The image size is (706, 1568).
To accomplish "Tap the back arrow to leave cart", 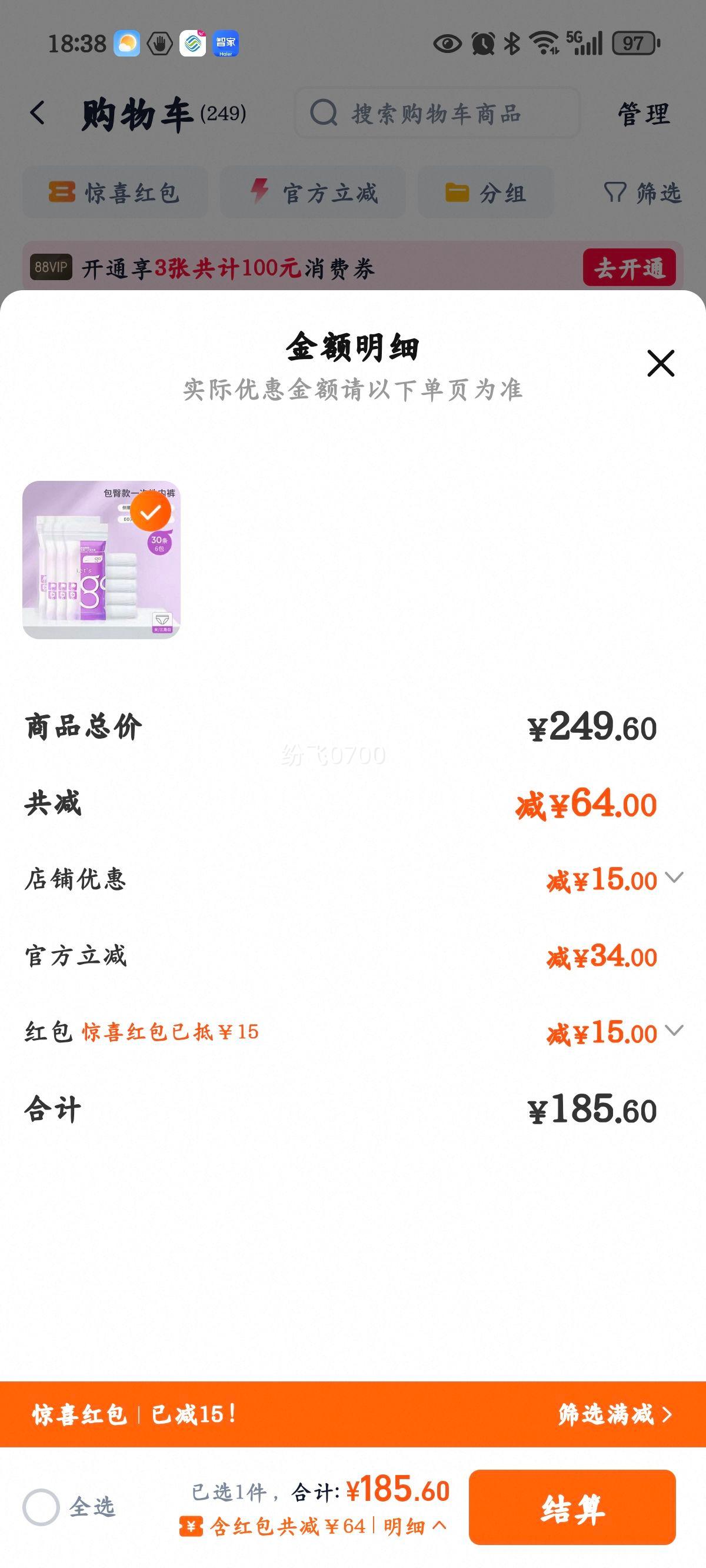I will pos(38,112).
